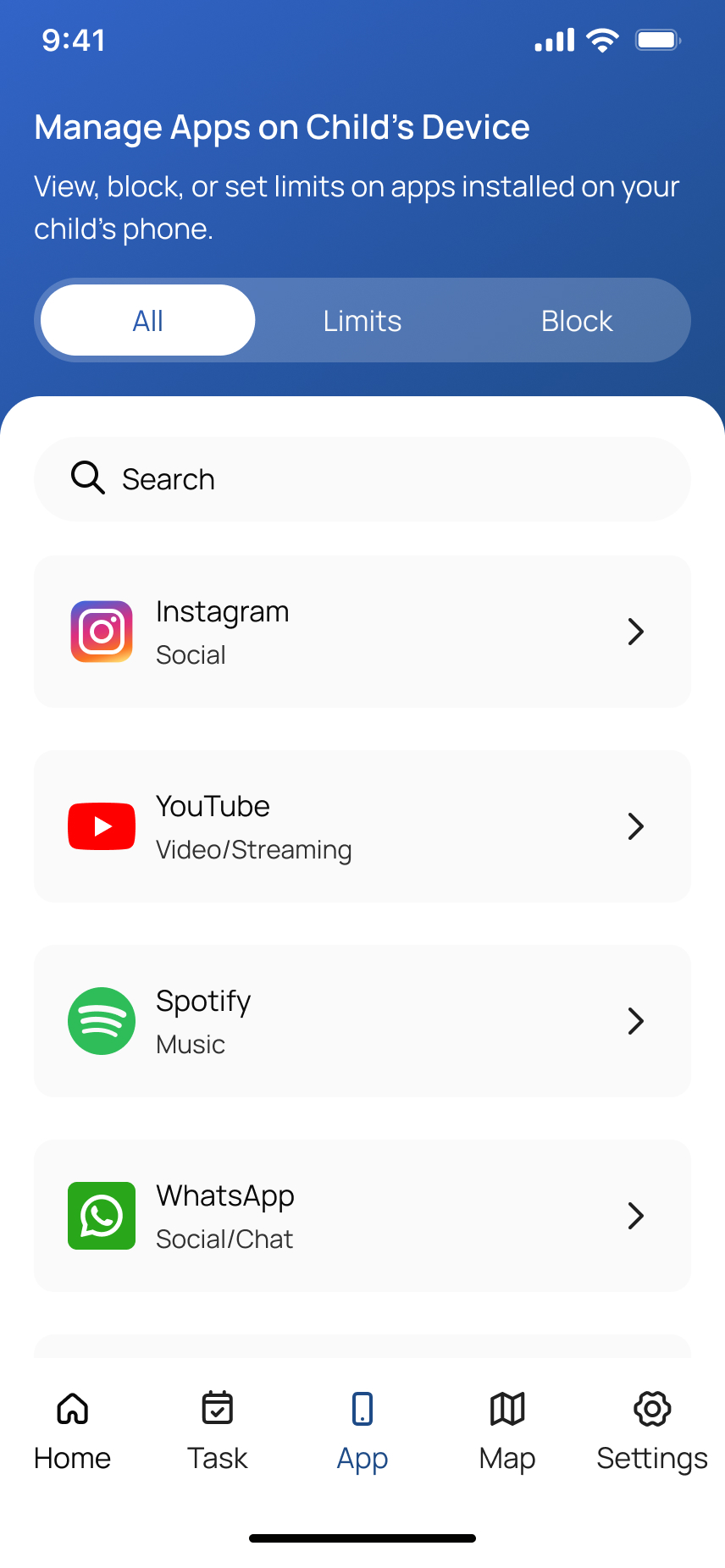Switch to the Limits segment
The height and width of the screenshot is (1568, 725).
(362, 321)
